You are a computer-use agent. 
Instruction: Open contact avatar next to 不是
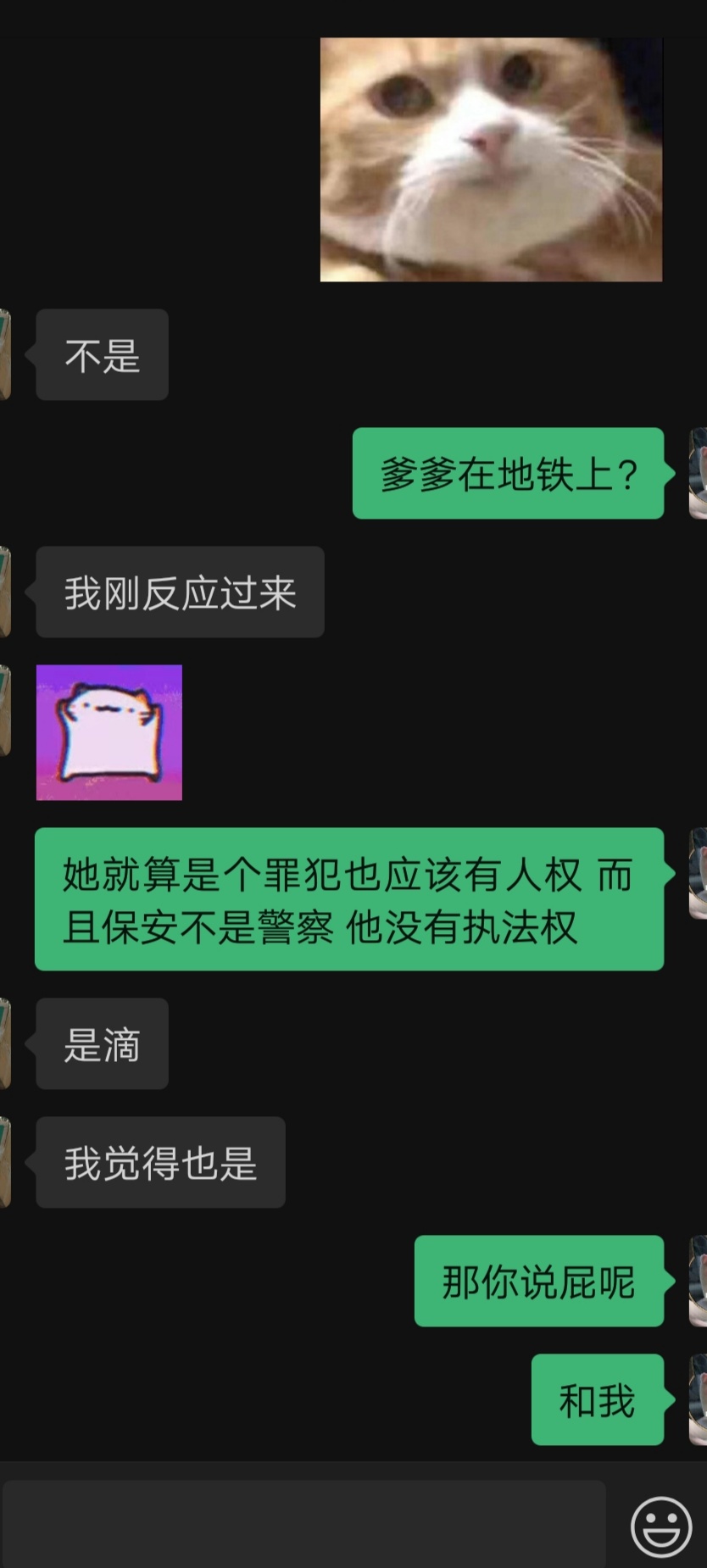click(5, 354)
